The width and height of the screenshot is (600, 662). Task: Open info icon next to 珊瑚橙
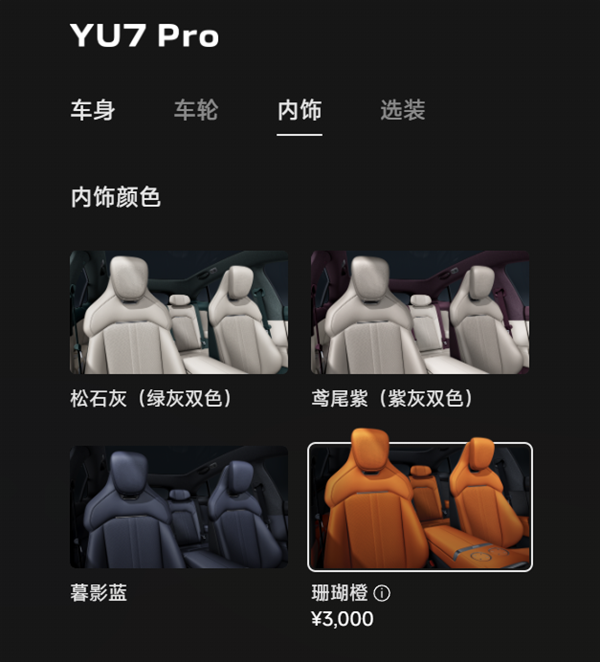coord(381,593)
